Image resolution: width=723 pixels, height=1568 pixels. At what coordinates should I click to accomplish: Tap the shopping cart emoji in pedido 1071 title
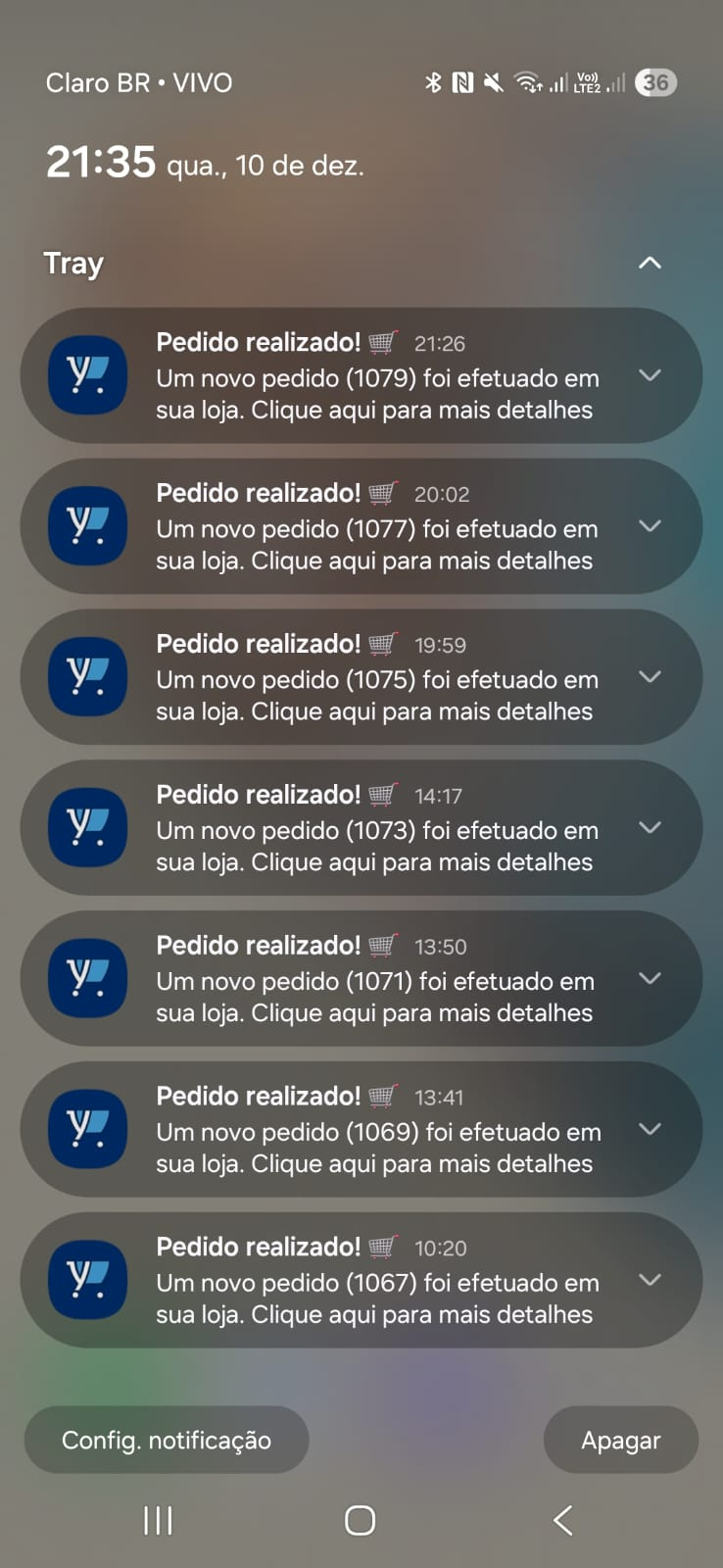tap(383, 945)
